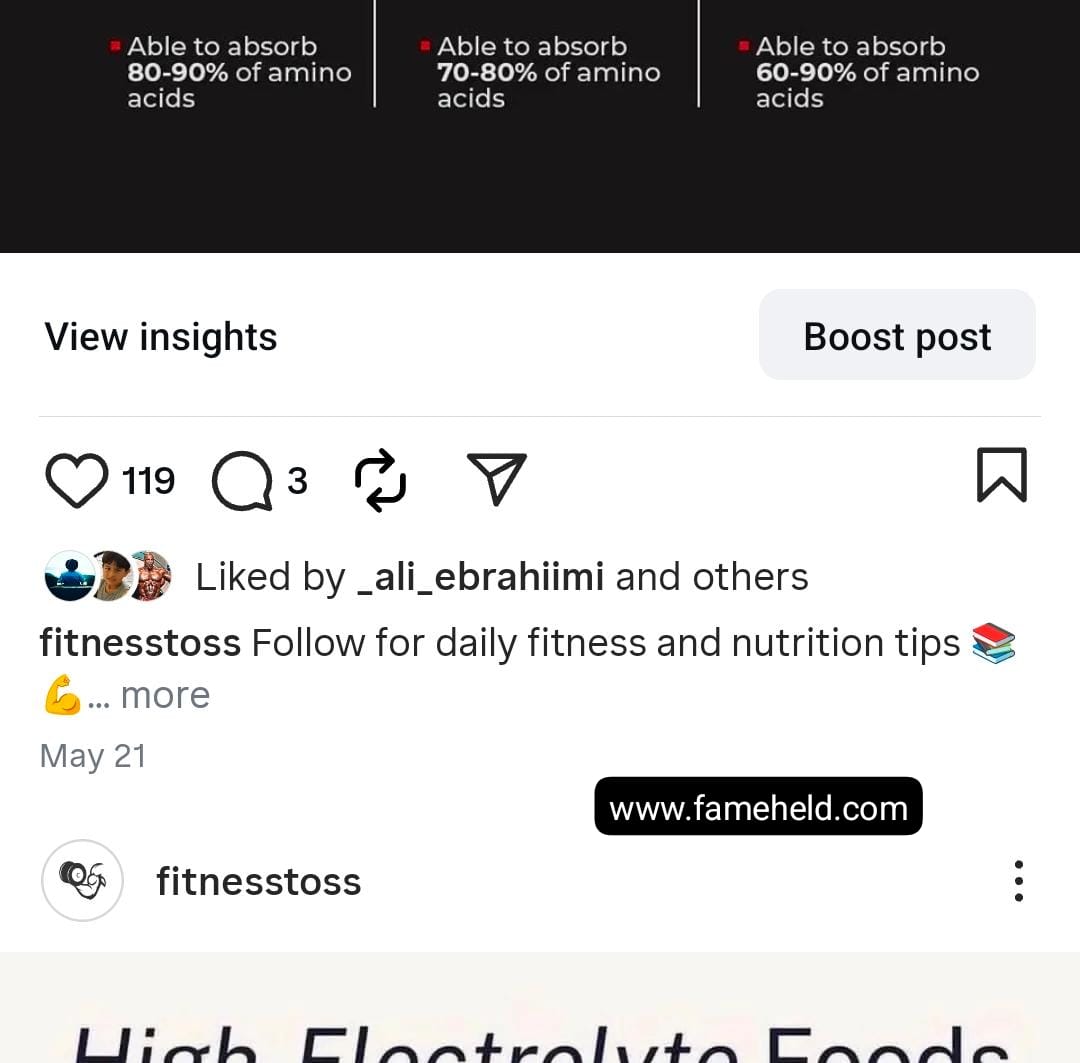Open _ali_ebrahiimi's profile from the likes line
Viewport: 1080px width, 1063px height.
point(480,577)
